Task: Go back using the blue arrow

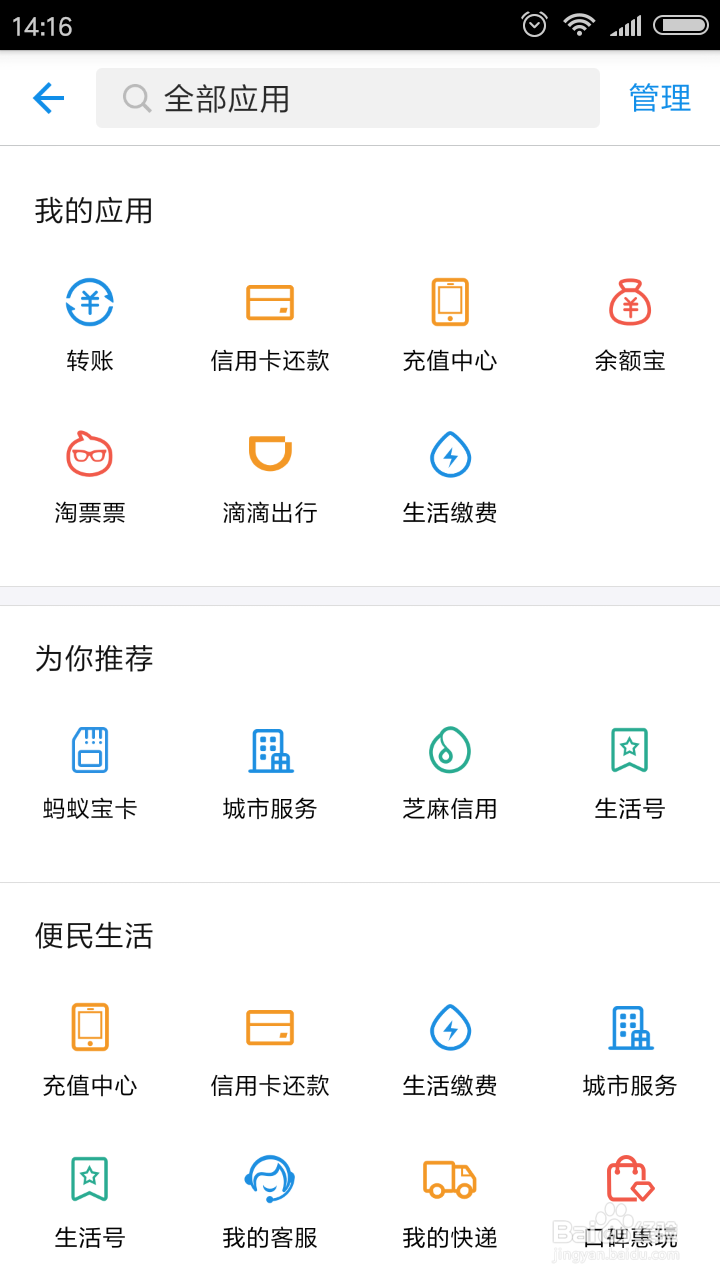Action: [x=48, y=98]
